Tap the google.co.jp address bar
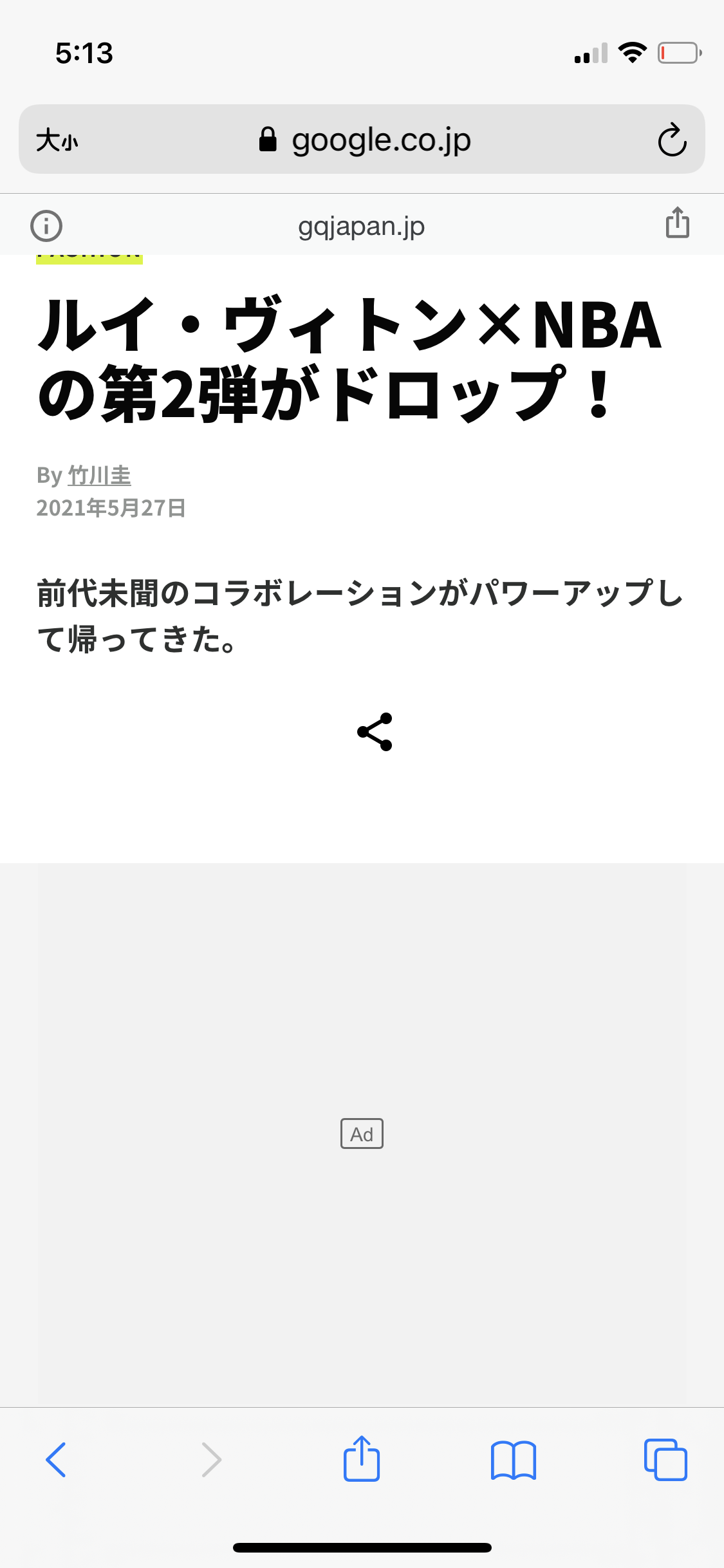724x1568 pixels. [x=364, y=140]
